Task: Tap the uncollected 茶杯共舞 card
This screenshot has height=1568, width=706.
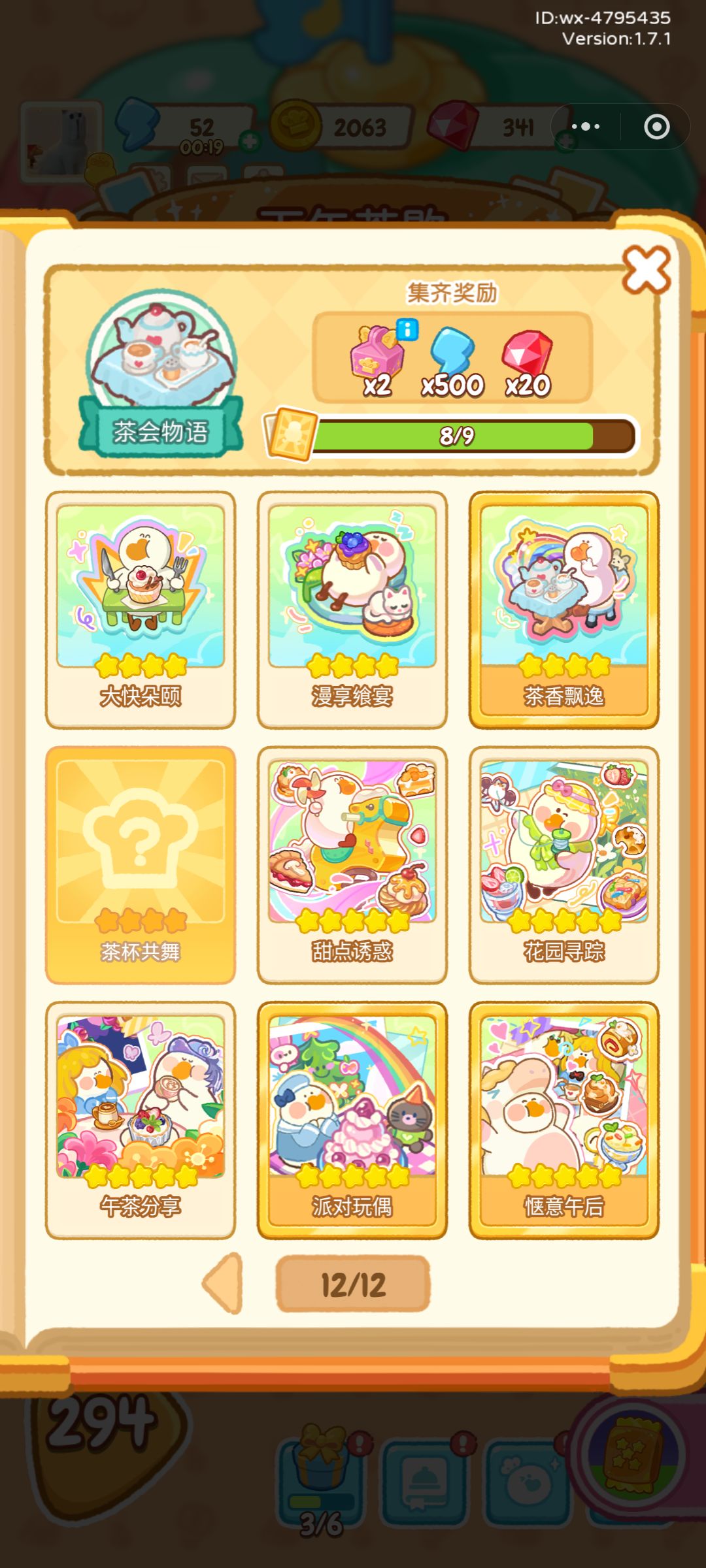Action: (141, 865)
